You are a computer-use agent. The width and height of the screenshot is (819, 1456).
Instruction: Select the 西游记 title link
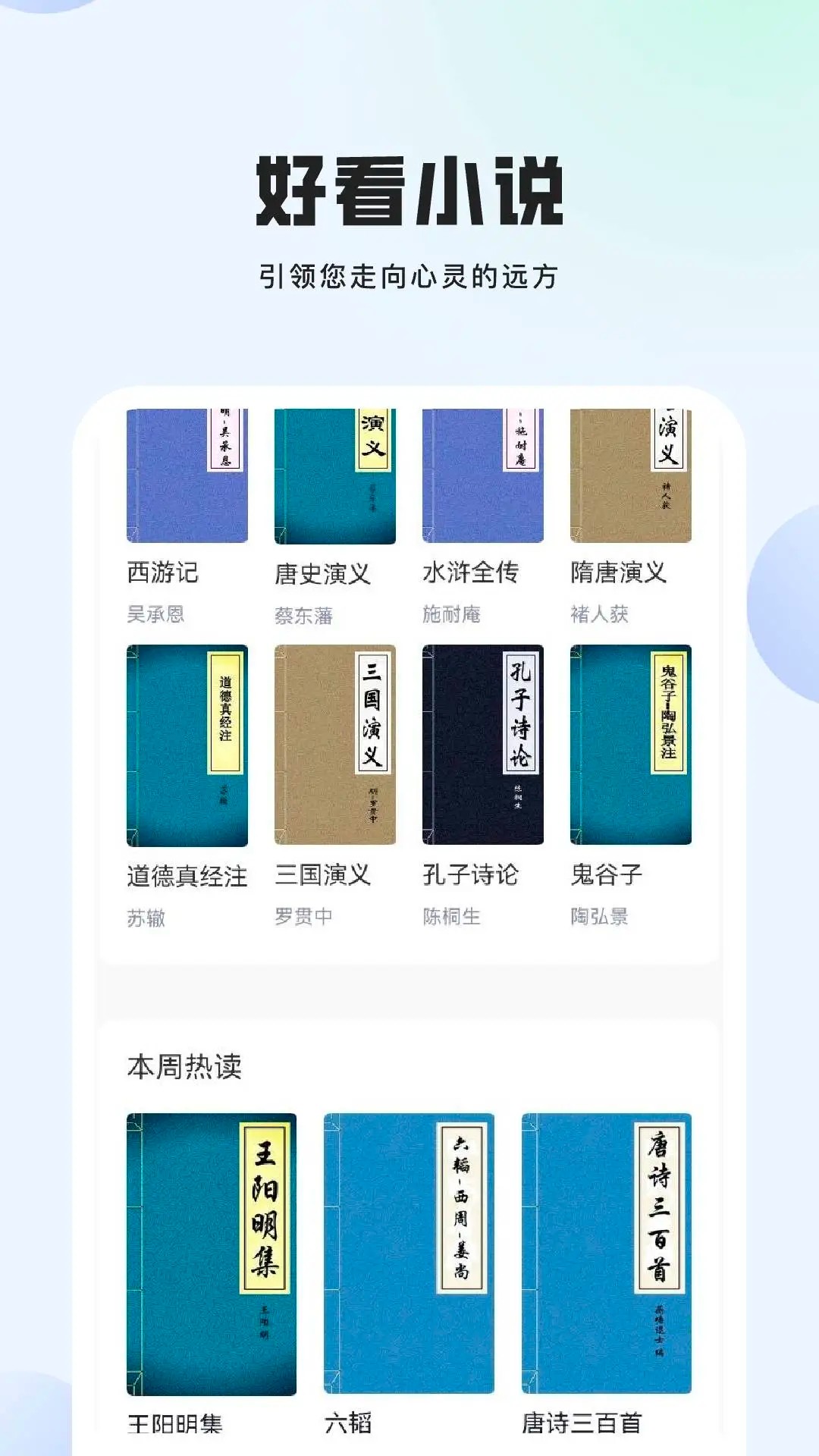[164, 575]
